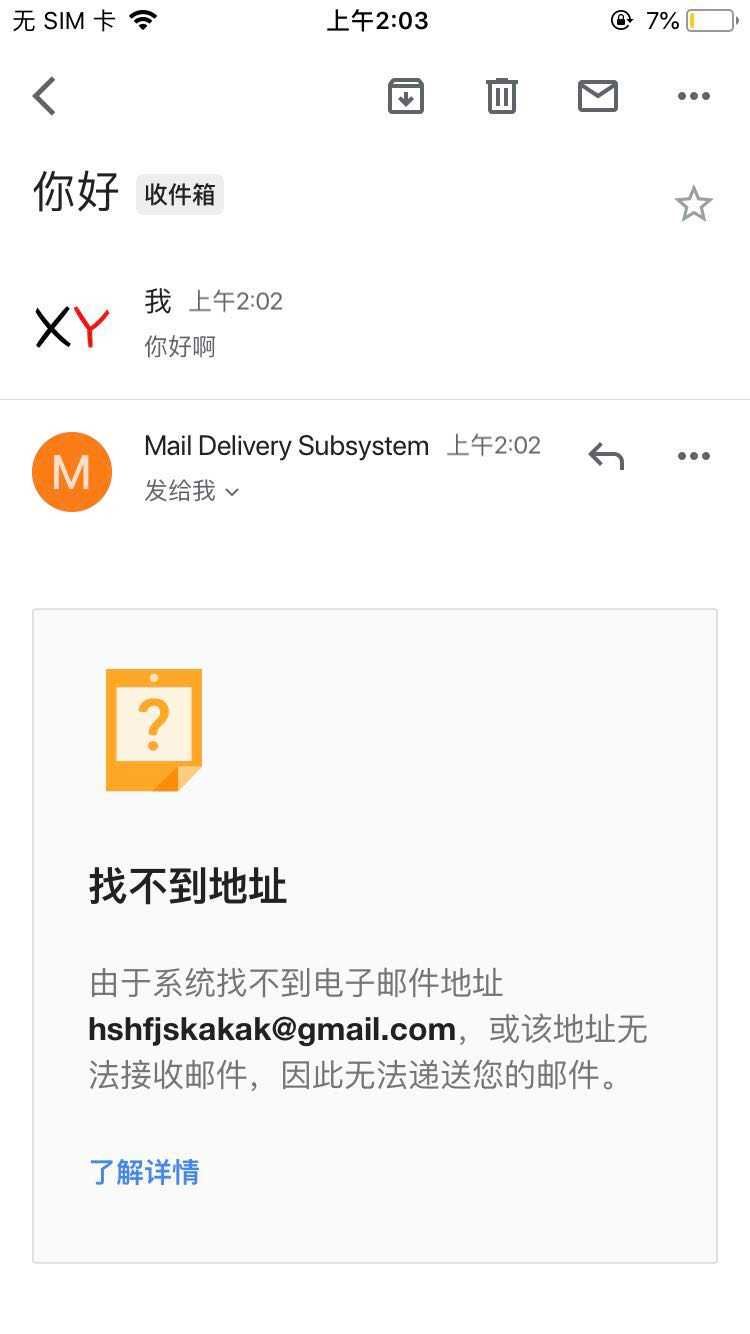Open more options for Mail Delivery Subsystem message
The image size is (750, 1334).
pyautogui.click(x=693, y=456)
